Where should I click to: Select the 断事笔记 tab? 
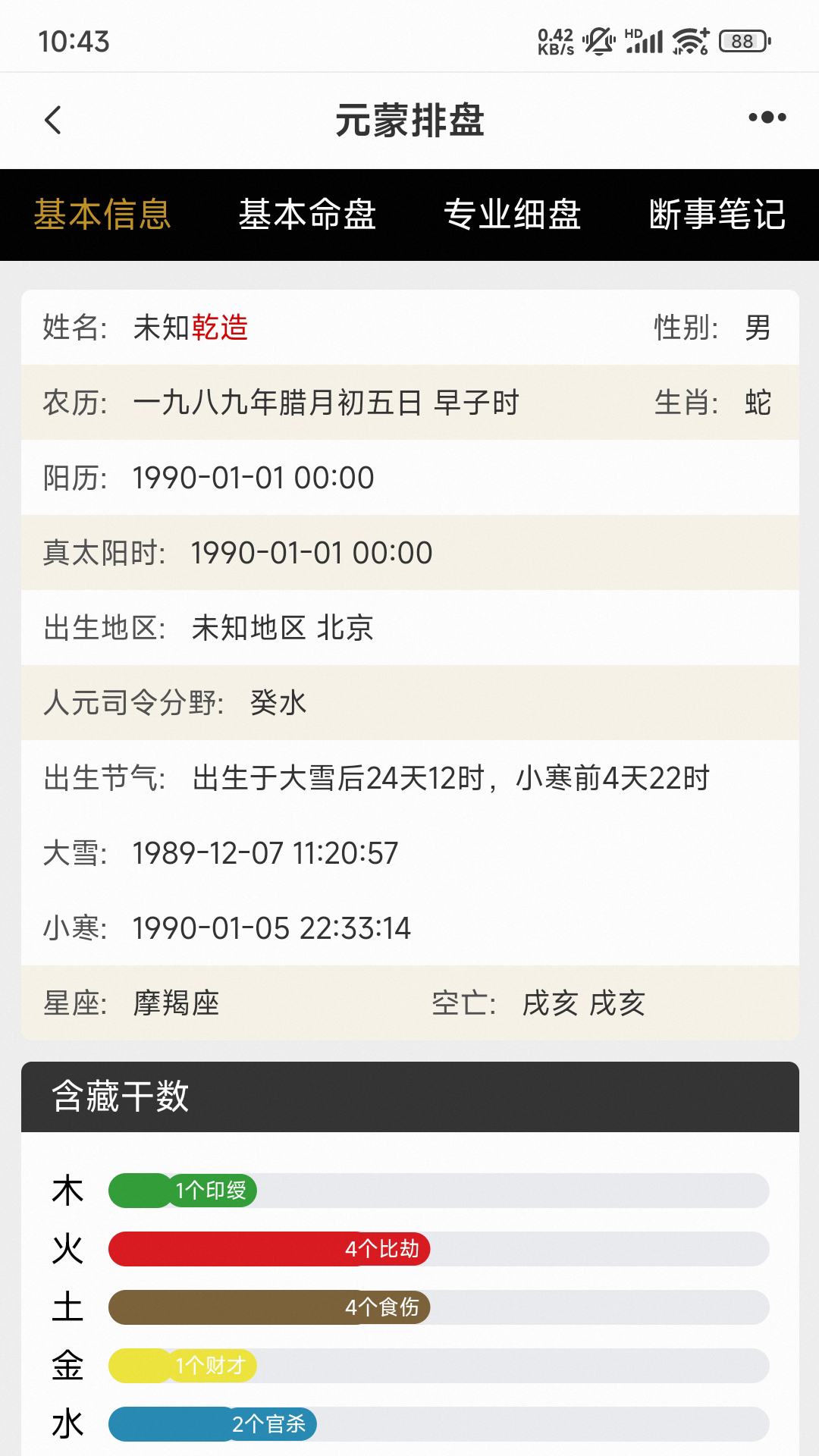719,215
